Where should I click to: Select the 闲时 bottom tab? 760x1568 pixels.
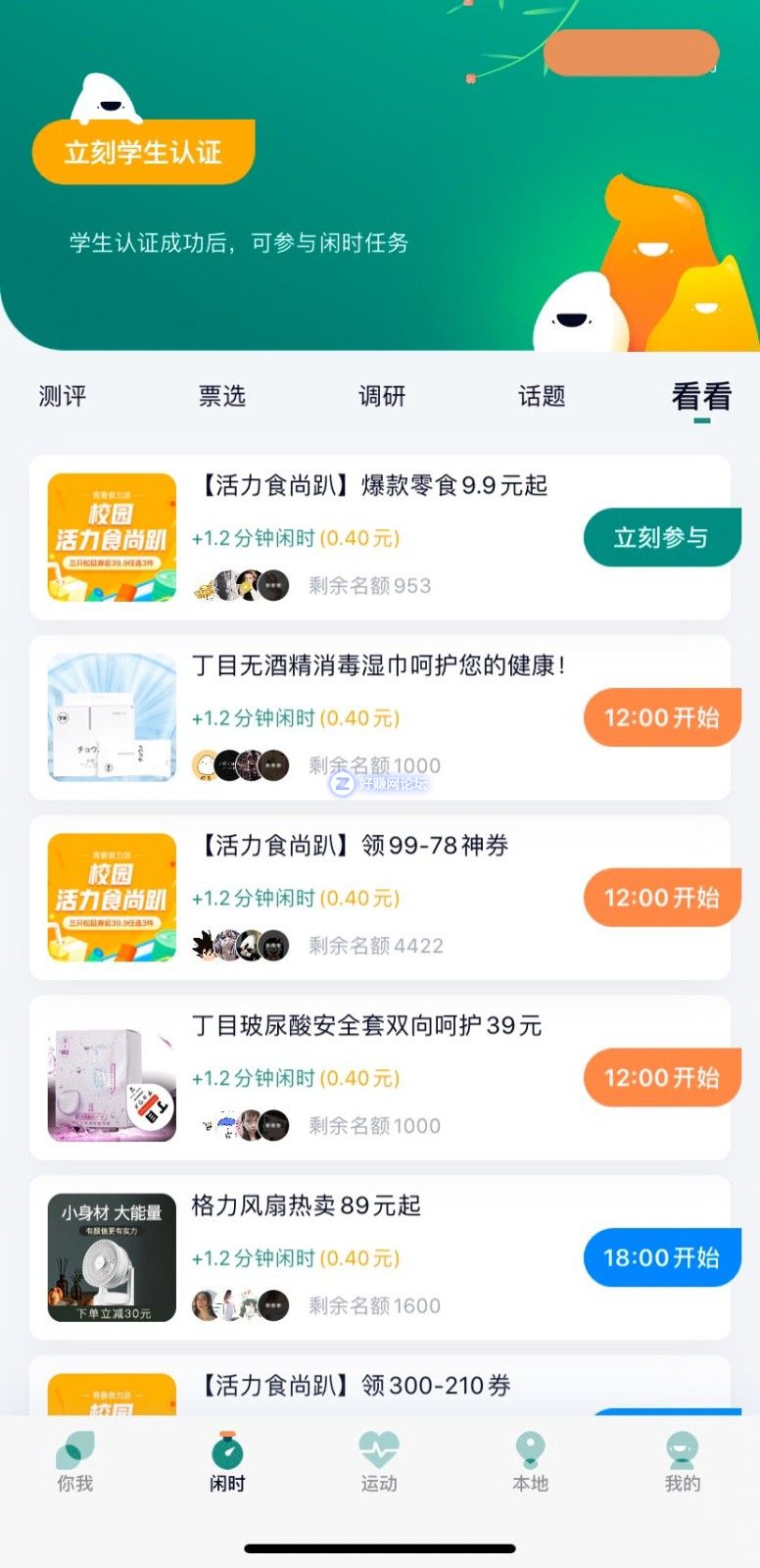[227, 1462]
